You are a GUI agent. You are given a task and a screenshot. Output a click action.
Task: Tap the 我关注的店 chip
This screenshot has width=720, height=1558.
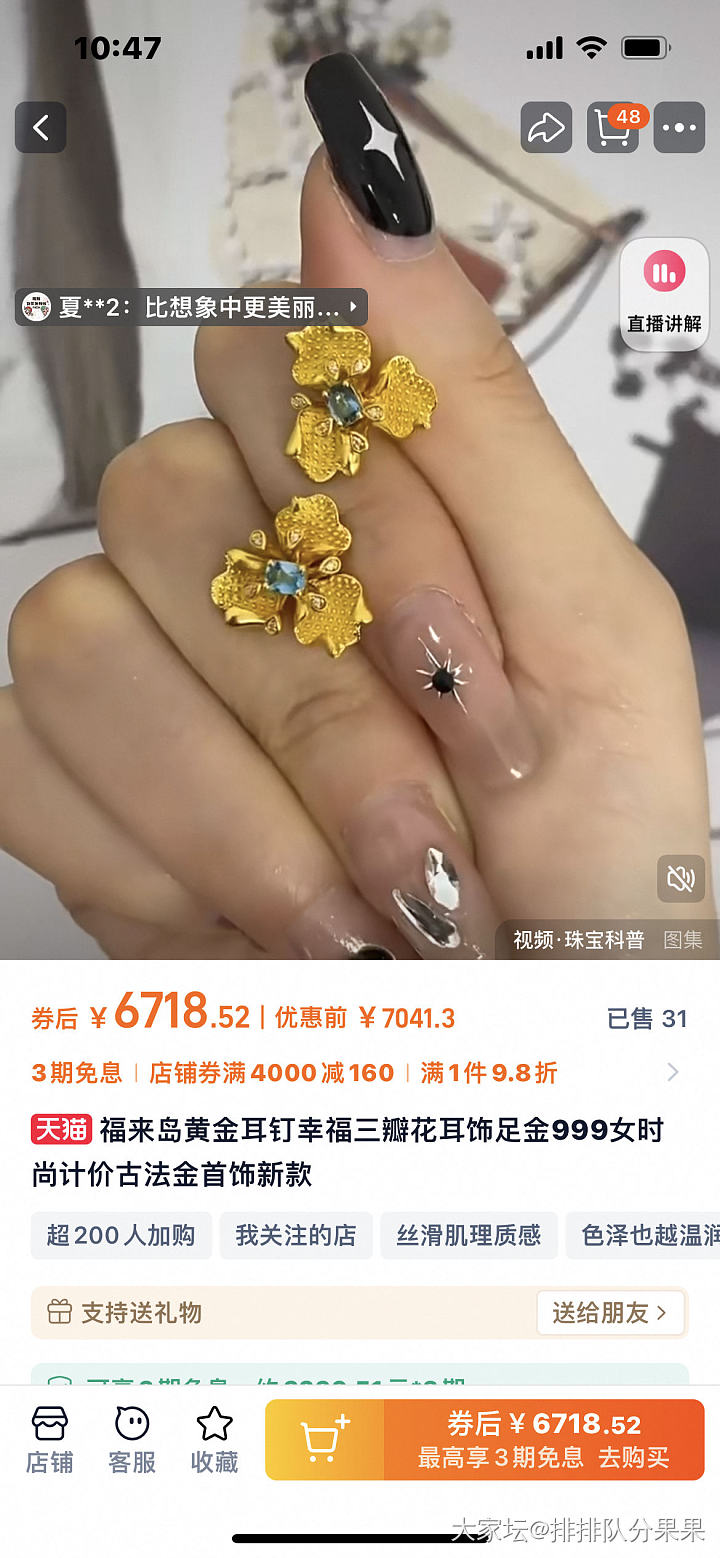(296, 1235)
